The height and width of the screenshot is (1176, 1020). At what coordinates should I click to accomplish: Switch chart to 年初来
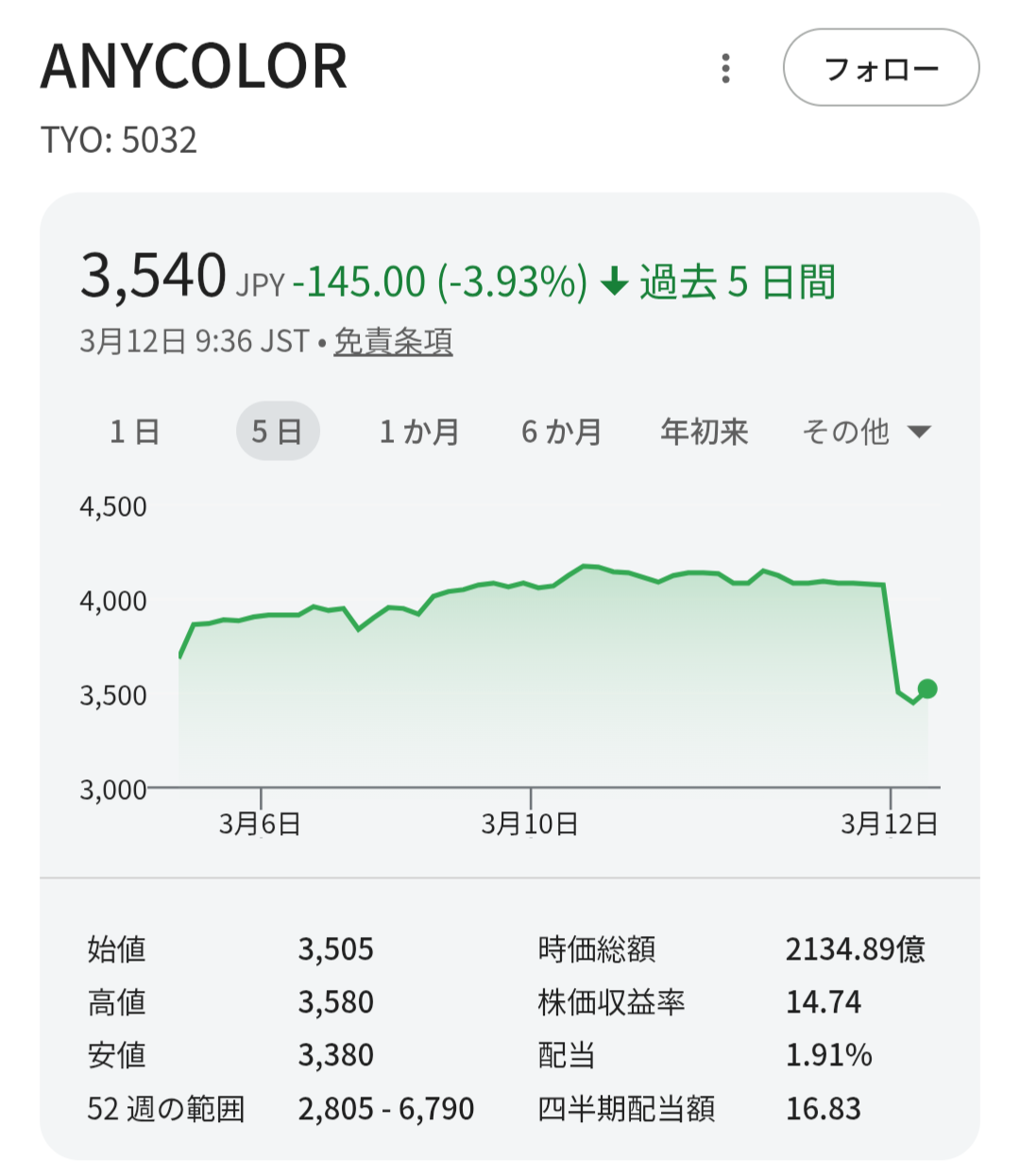click(x=705, y=432)
